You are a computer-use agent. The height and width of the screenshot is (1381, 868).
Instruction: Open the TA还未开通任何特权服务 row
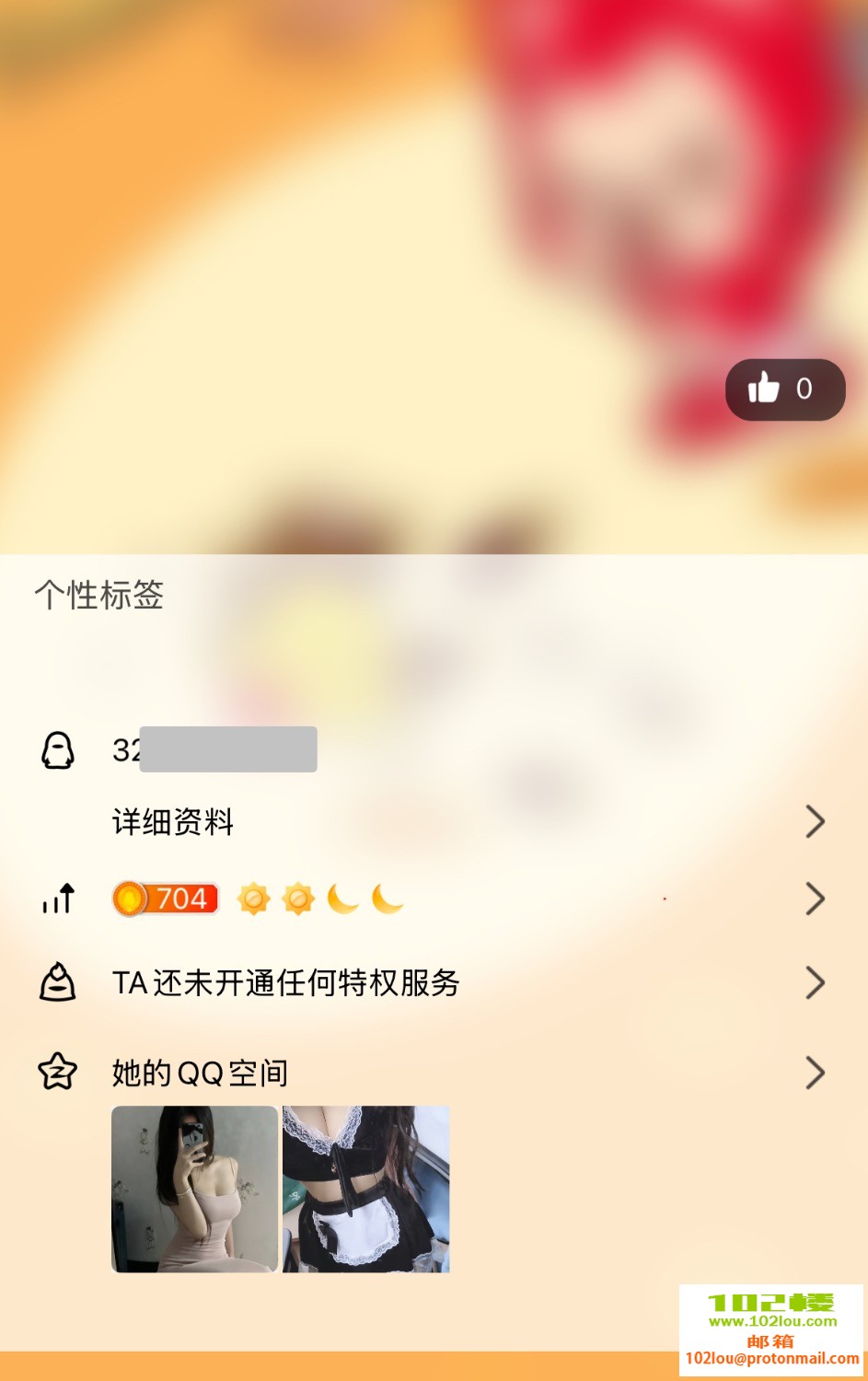(x=285, y=982)
